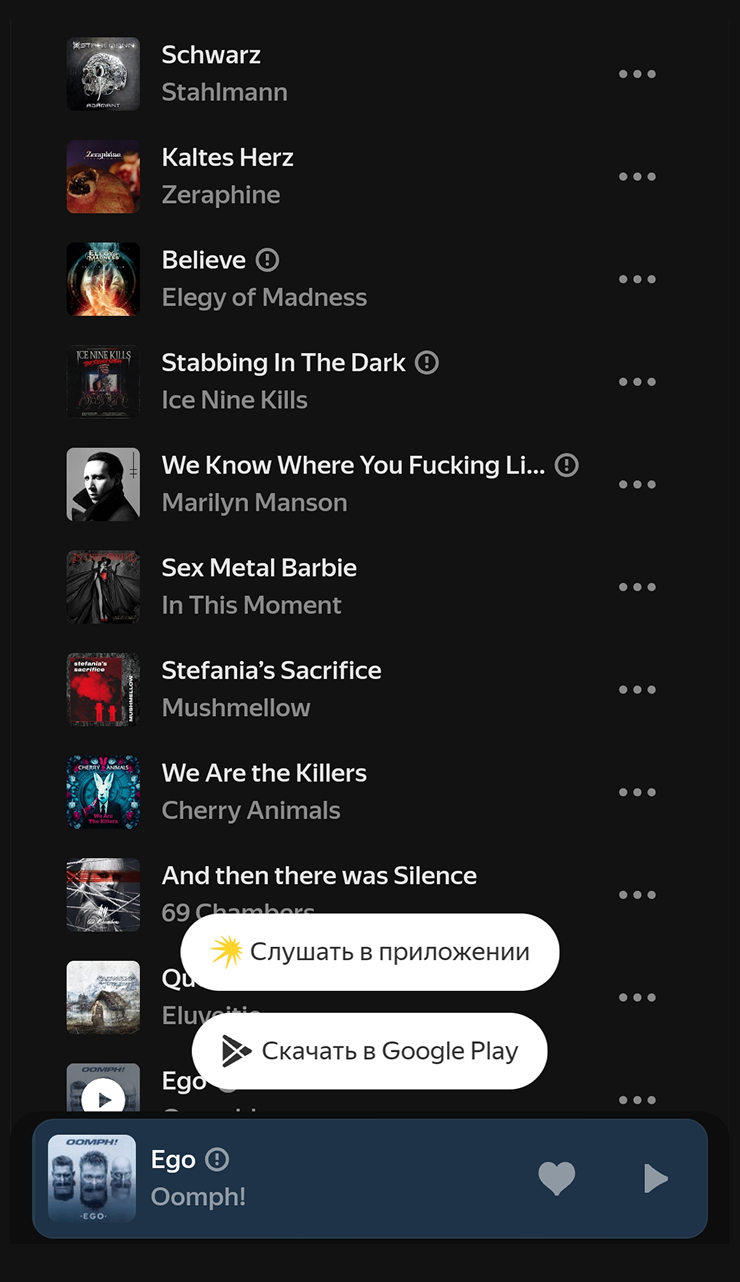The width and height of the screenshot is (740, 1282).
Task: Show menu for Stabbing In The Dark
Action: click(637, 382)
